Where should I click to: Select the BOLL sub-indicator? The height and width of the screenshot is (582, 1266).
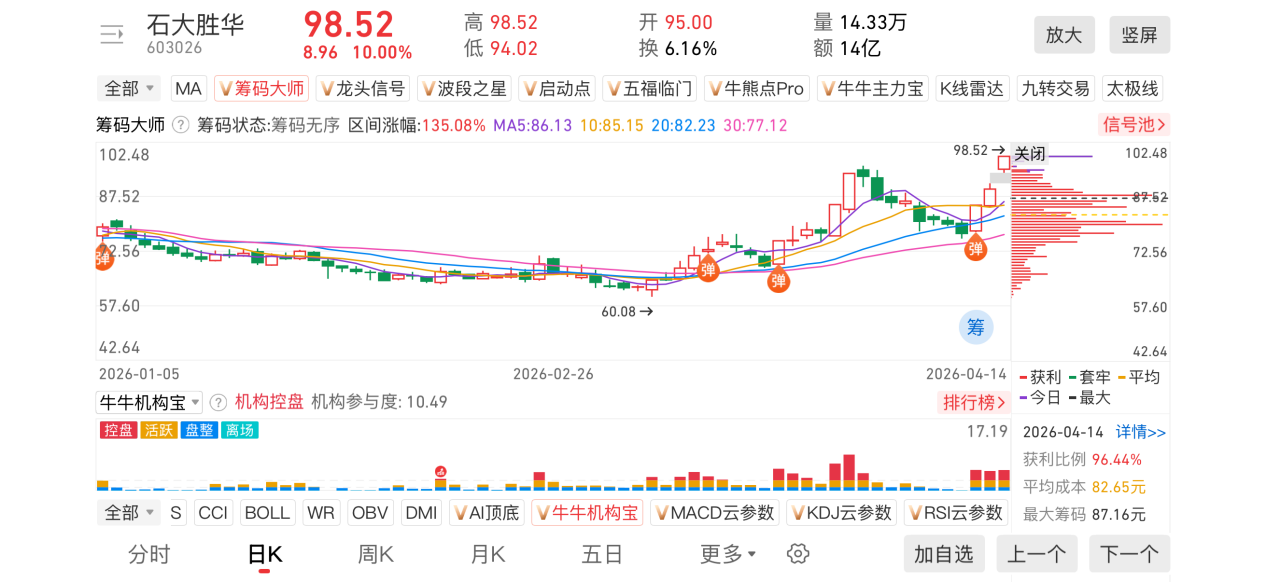point(267,513)
